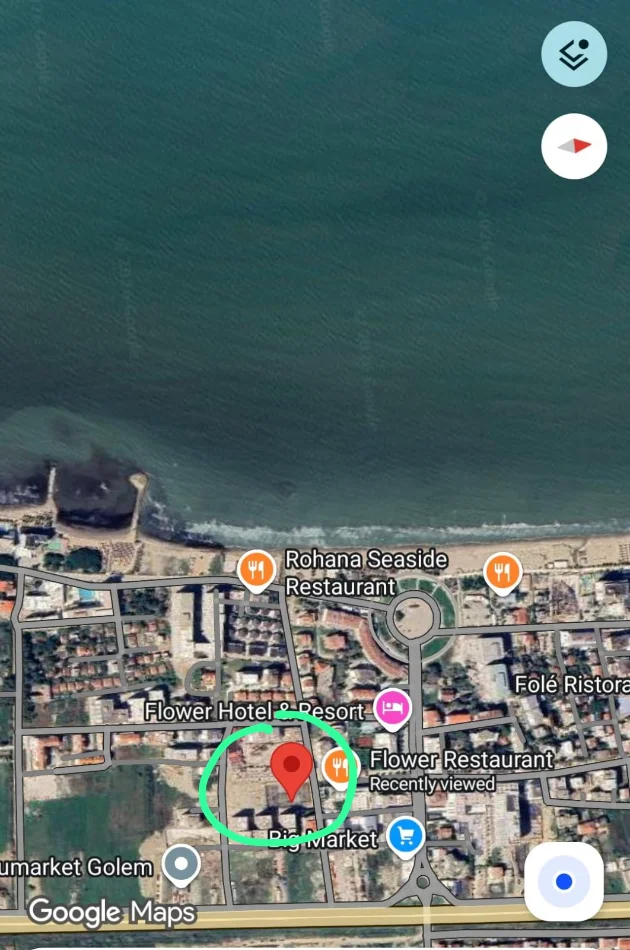Screen dimensions: 630x950
Task: Open the Big Market shopping marker
Action: click(405, 836)
